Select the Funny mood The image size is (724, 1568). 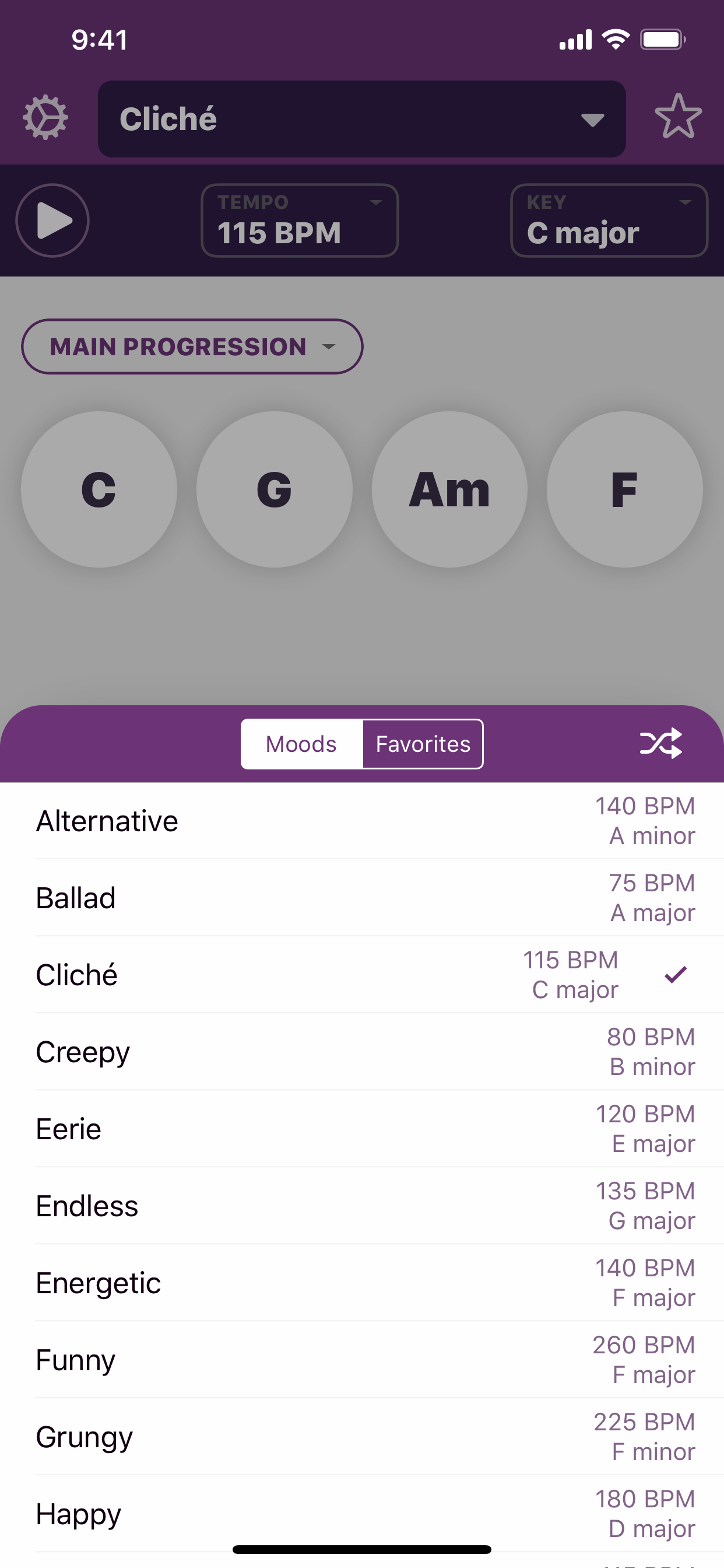point(361,1360)
